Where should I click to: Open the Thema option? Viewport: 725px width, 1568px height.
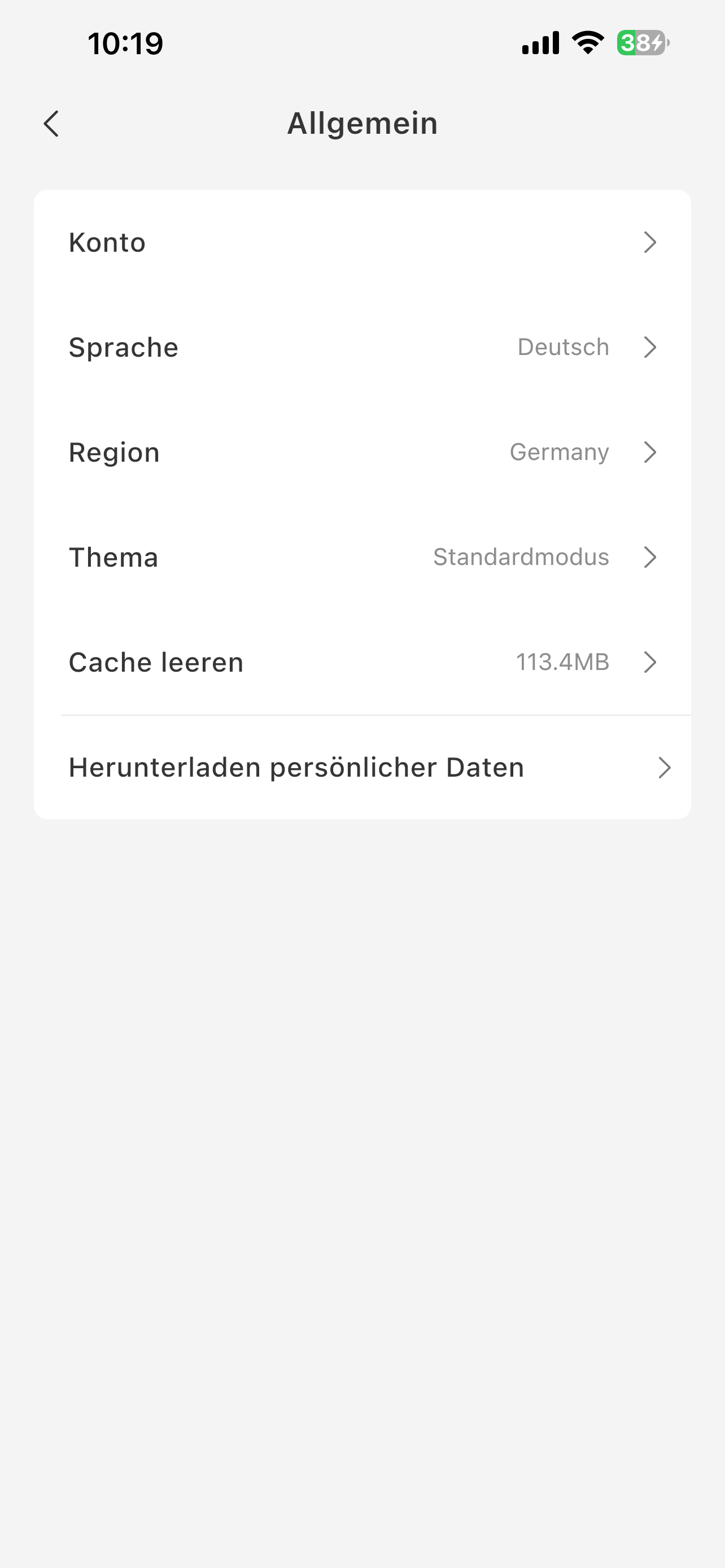(x=362, y=557)
